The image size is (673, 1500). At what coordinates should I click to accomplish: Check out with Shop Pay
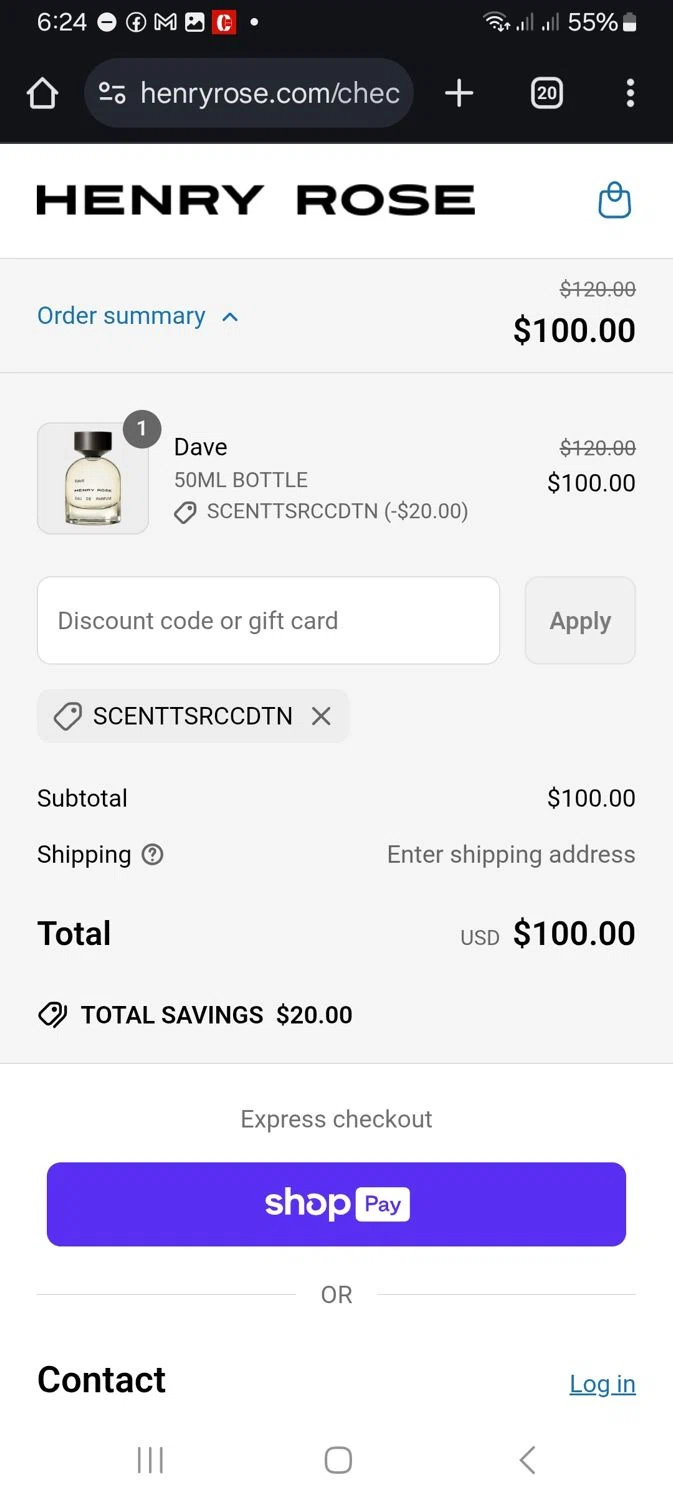(336, 1204)
